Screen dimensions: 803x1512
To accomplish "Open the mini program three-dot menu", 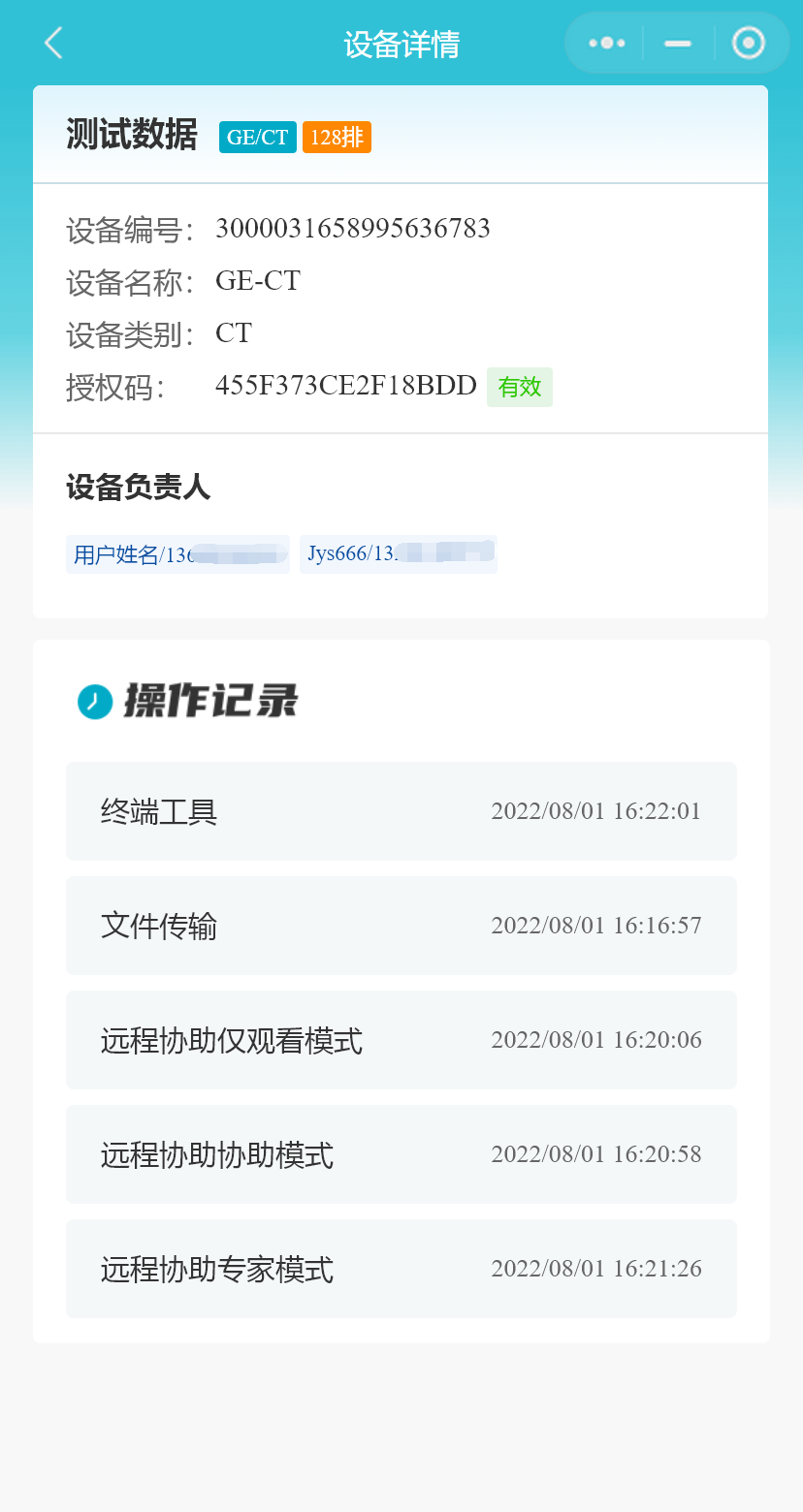I will [607, 44].
